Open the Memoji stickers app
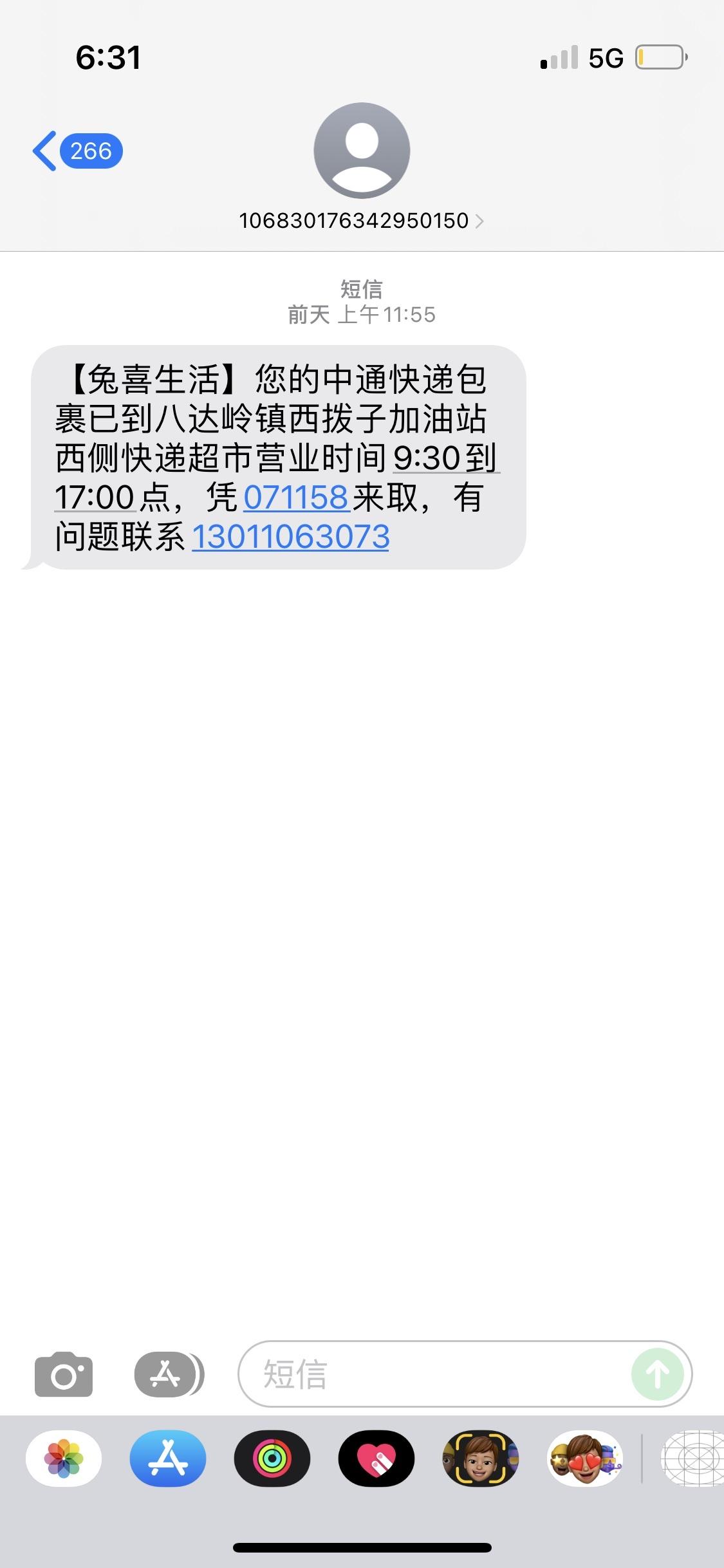The height and width of the screenshot is (1568, 724). (x=585, y=1458)
